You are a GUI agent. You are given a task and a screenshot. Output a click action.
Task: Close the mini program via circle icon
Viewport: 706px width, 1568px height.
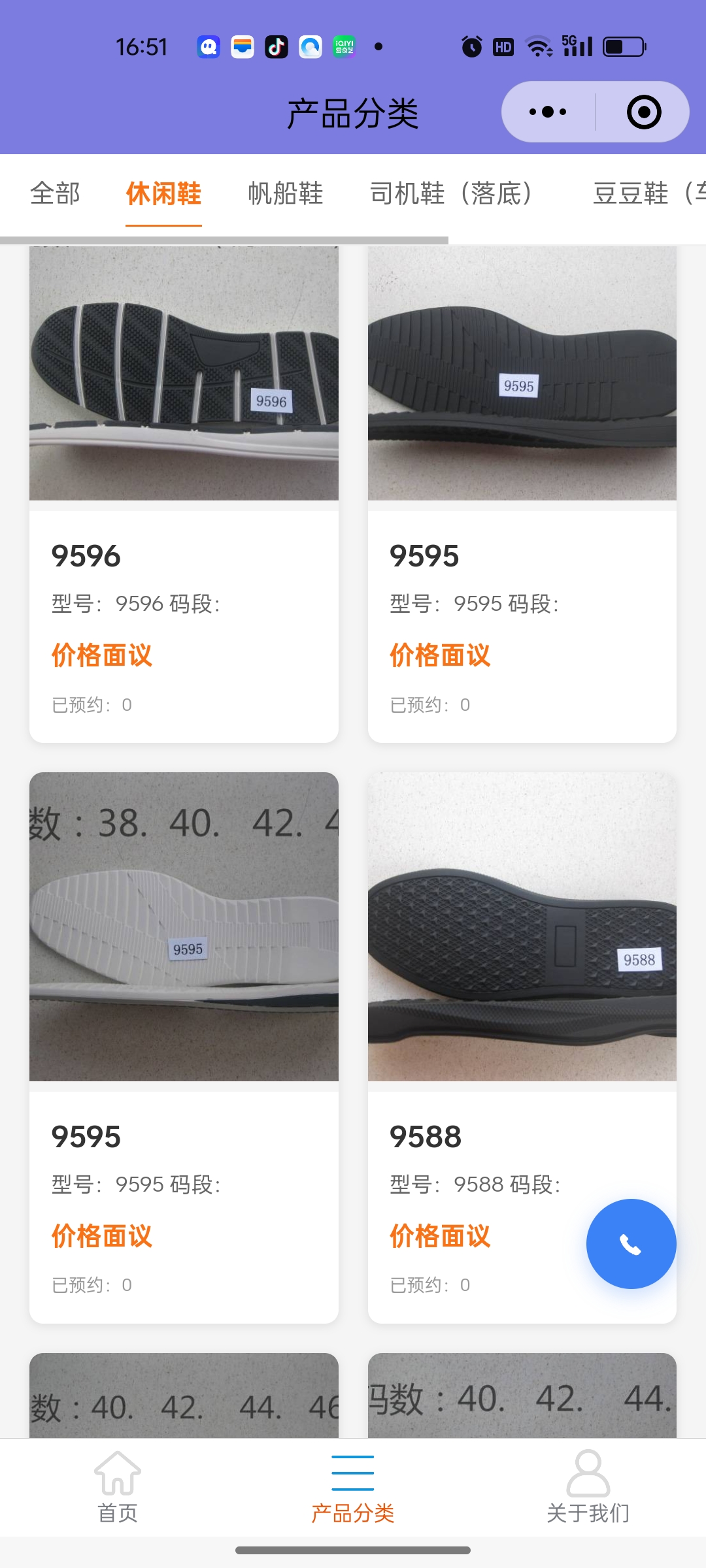pyautogui.click(x=643, y=112)
